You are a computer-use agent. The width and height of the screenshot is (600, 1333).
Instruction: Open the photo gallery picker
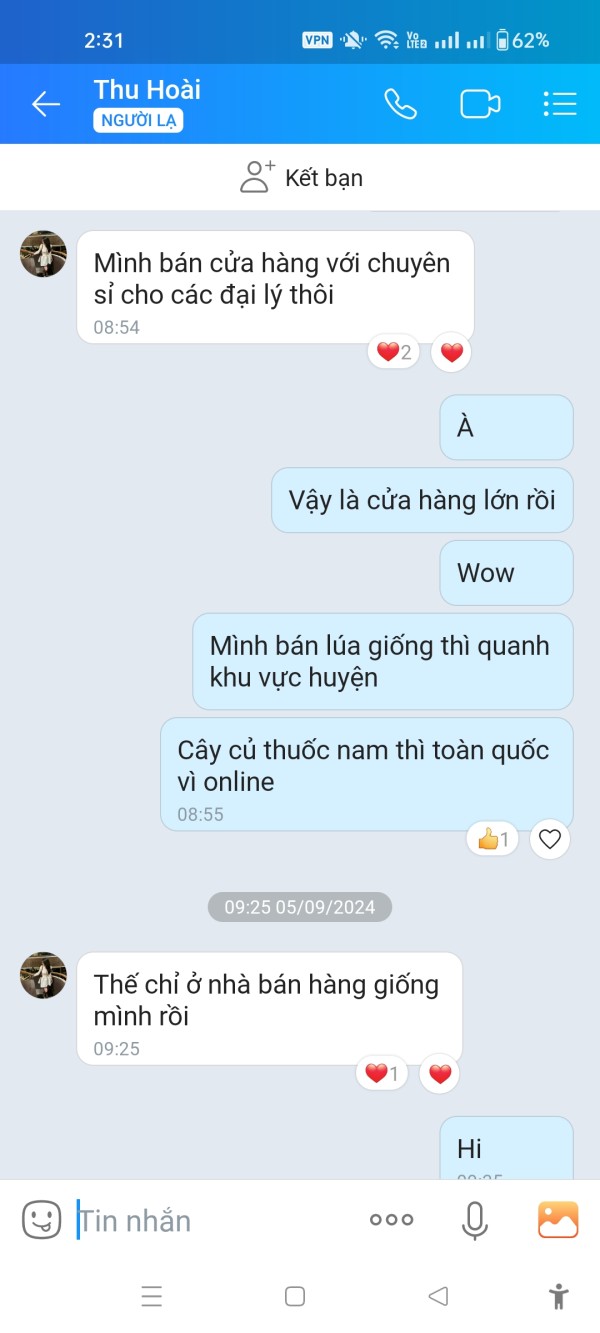tap(558, 1219)
